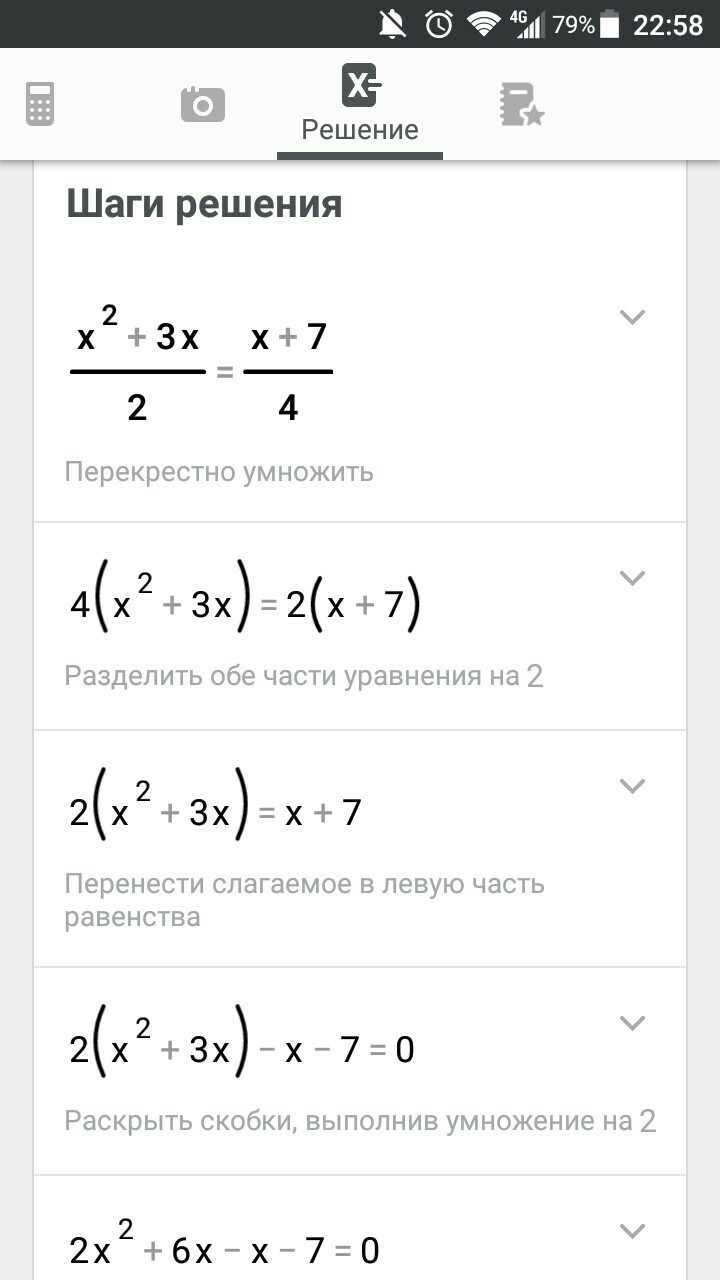Open the saved notebook tab
Viewport: 720px width, 1280px height.
(521, 104)
